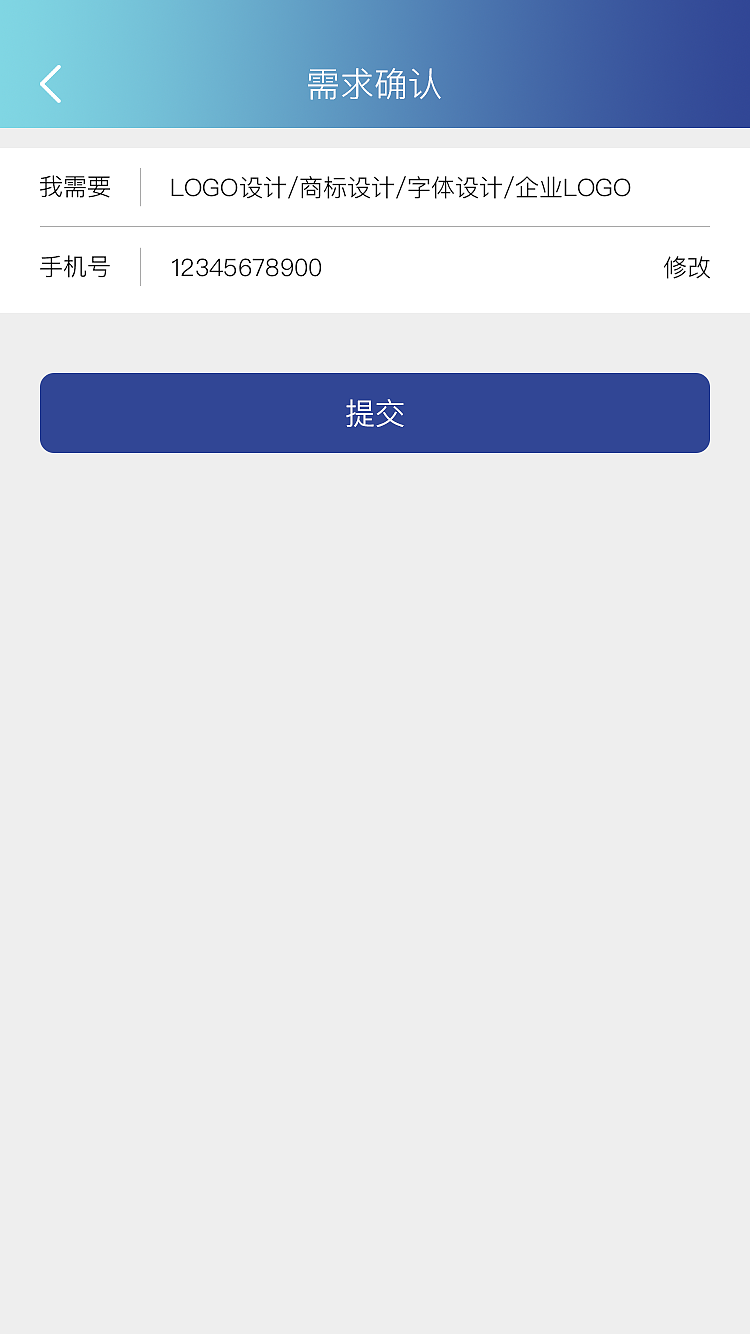This screenshot has height=1334, width=750.
Task: Go back using the arrow in the title bar
Action: 50,84
